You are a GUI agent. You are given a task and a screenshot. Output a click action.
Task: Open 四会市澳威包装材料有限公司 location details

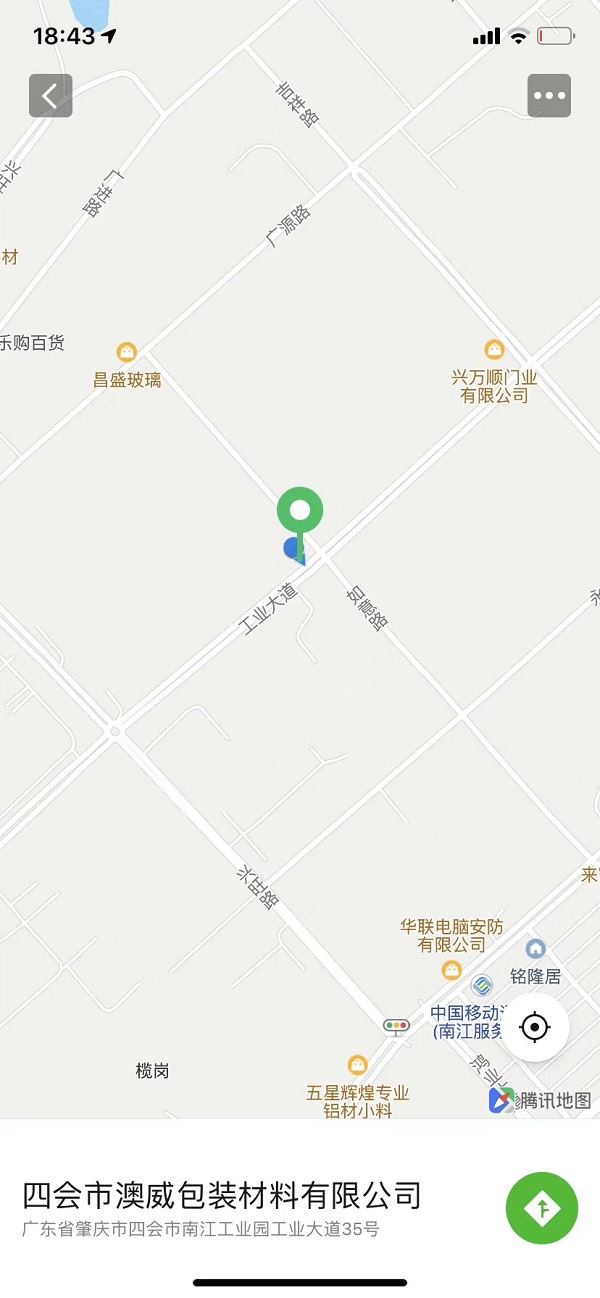coord(222,1195)
